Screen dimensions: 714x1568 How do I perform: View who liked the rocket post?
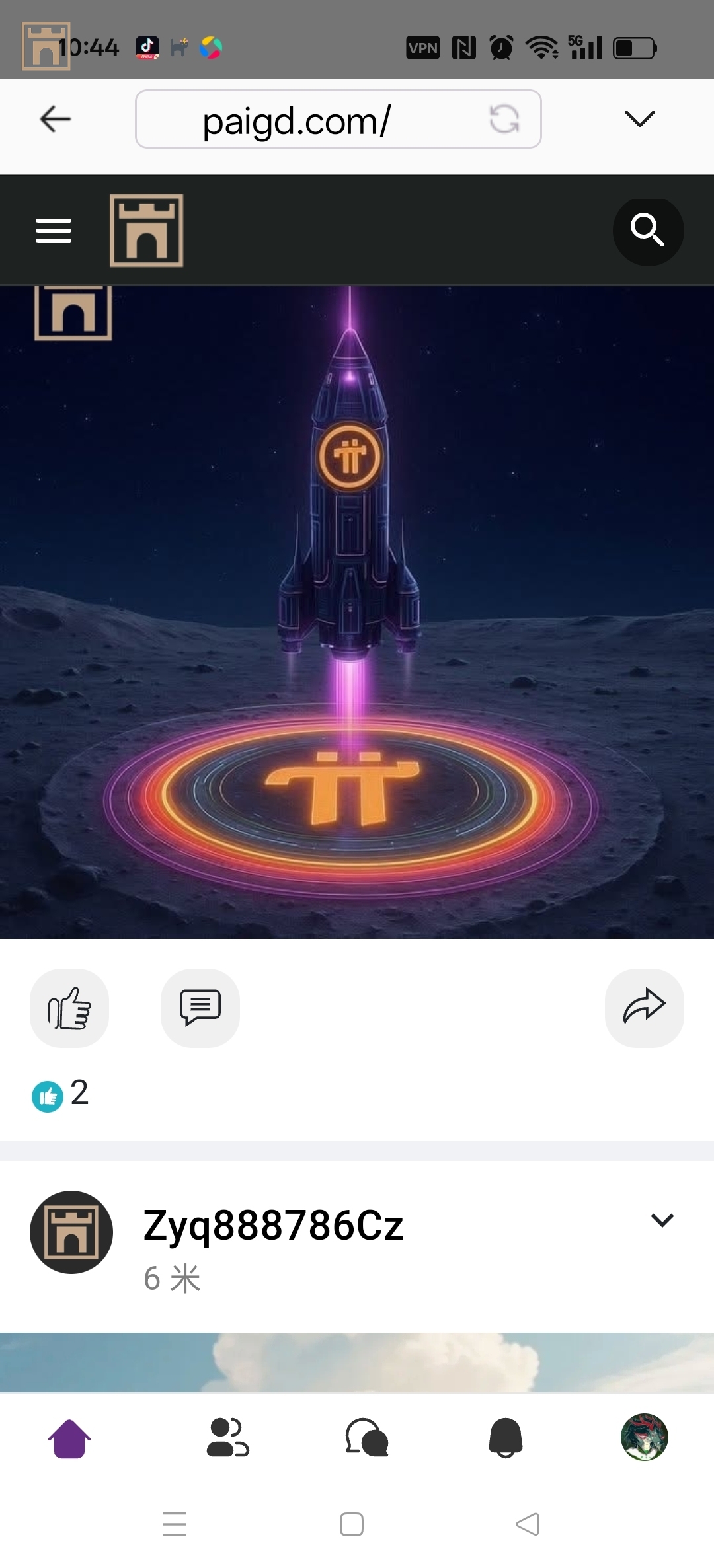point(61,1094)
